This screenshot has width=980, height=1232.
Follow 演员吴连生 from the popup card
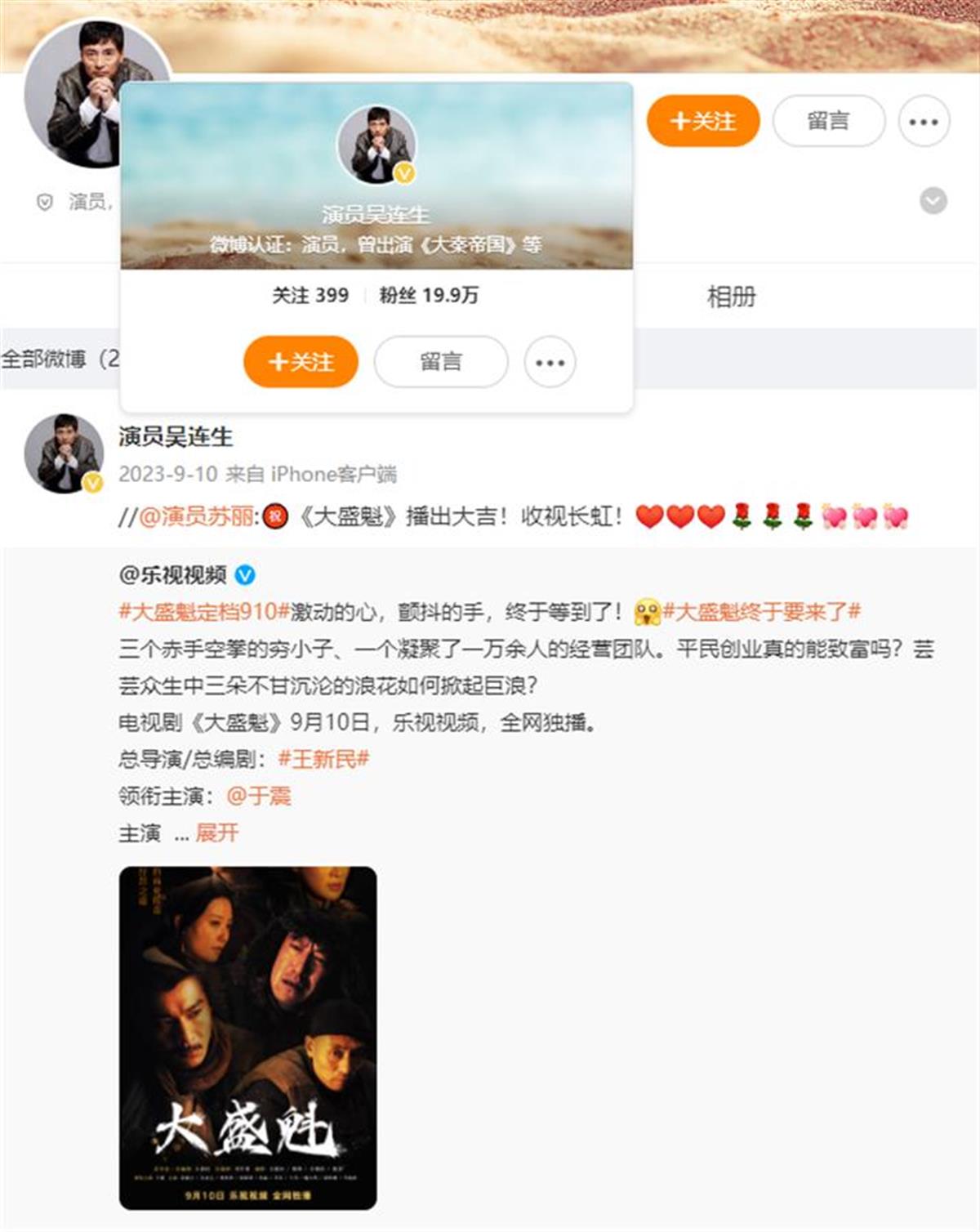(301, 362)
